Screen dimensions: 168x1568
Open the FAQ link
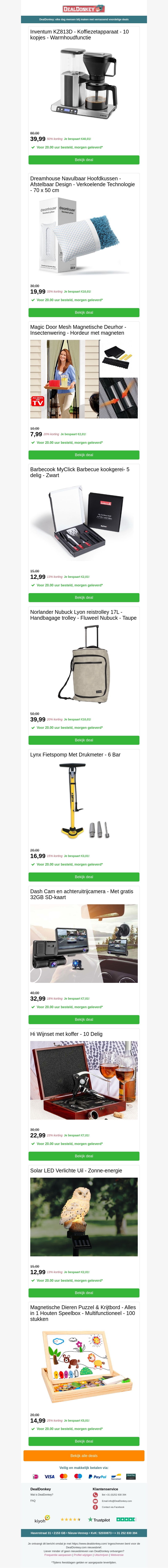[x=33, y=1500]
